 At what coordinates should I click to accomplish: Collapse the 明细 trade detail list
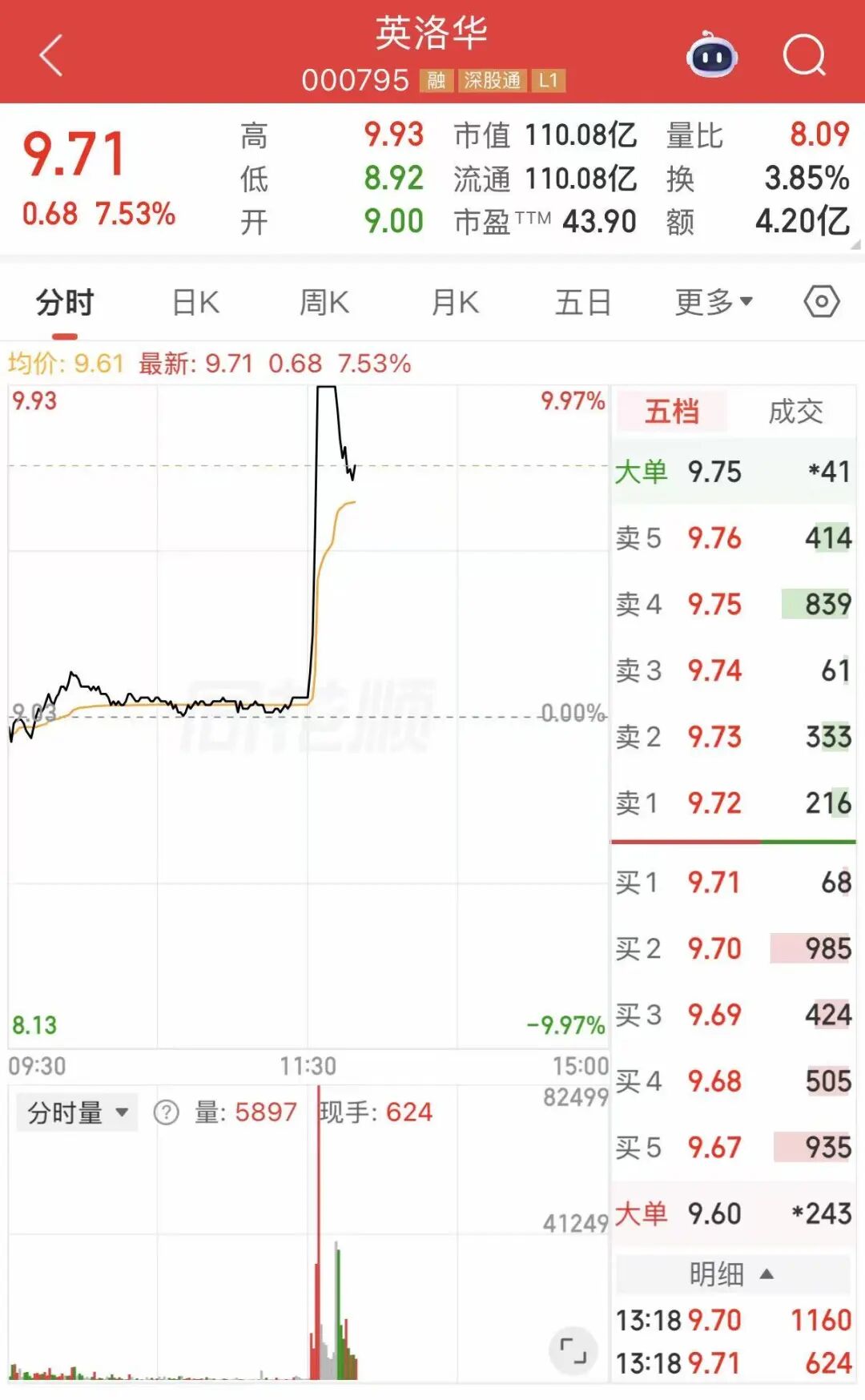click(x=732, y=1274)
